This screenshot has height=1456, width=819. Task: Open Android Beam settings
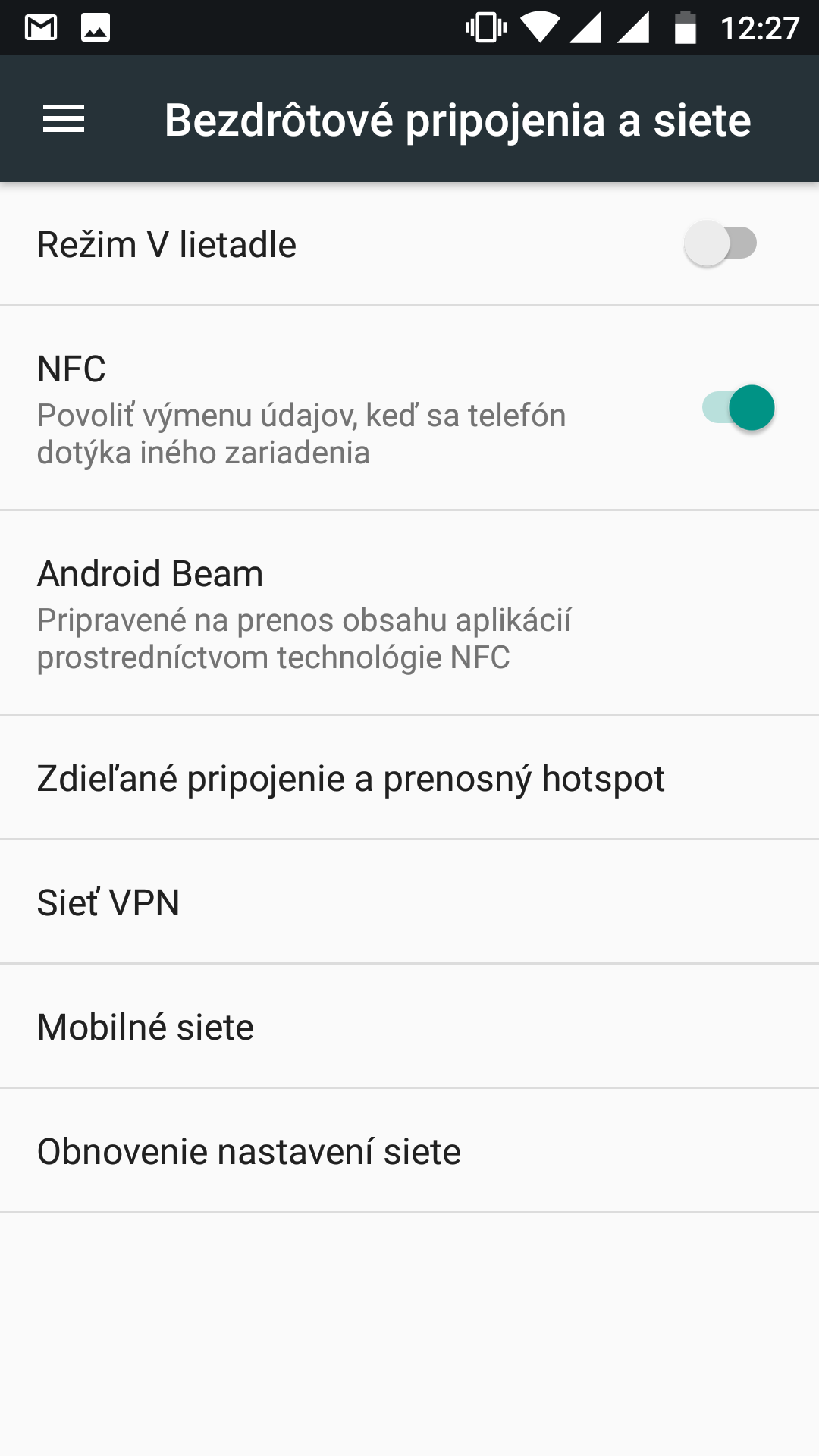click(409, 613)
